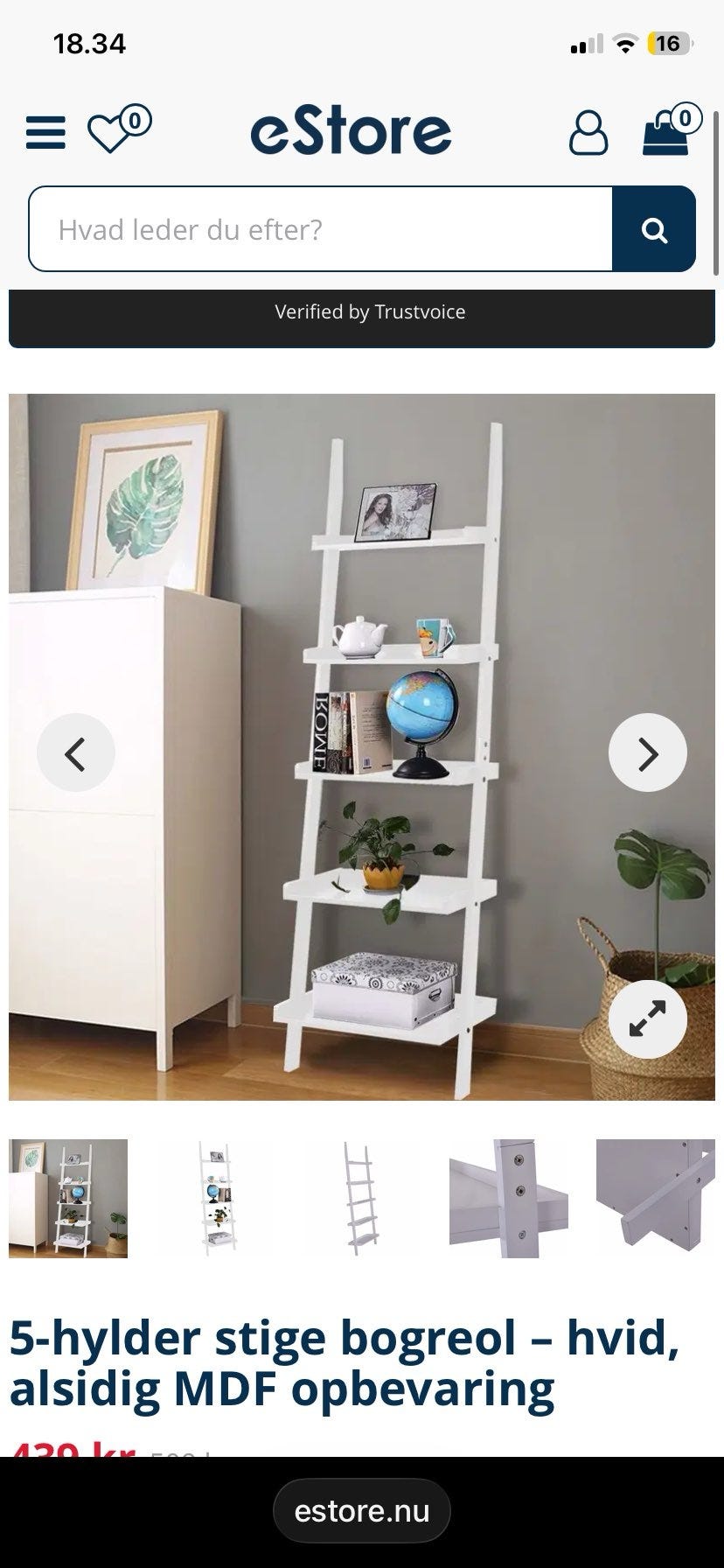This screenshot has width=724, height=1568.
Task: Expand the product image to fullscreen
Action: pos(647,1019)
